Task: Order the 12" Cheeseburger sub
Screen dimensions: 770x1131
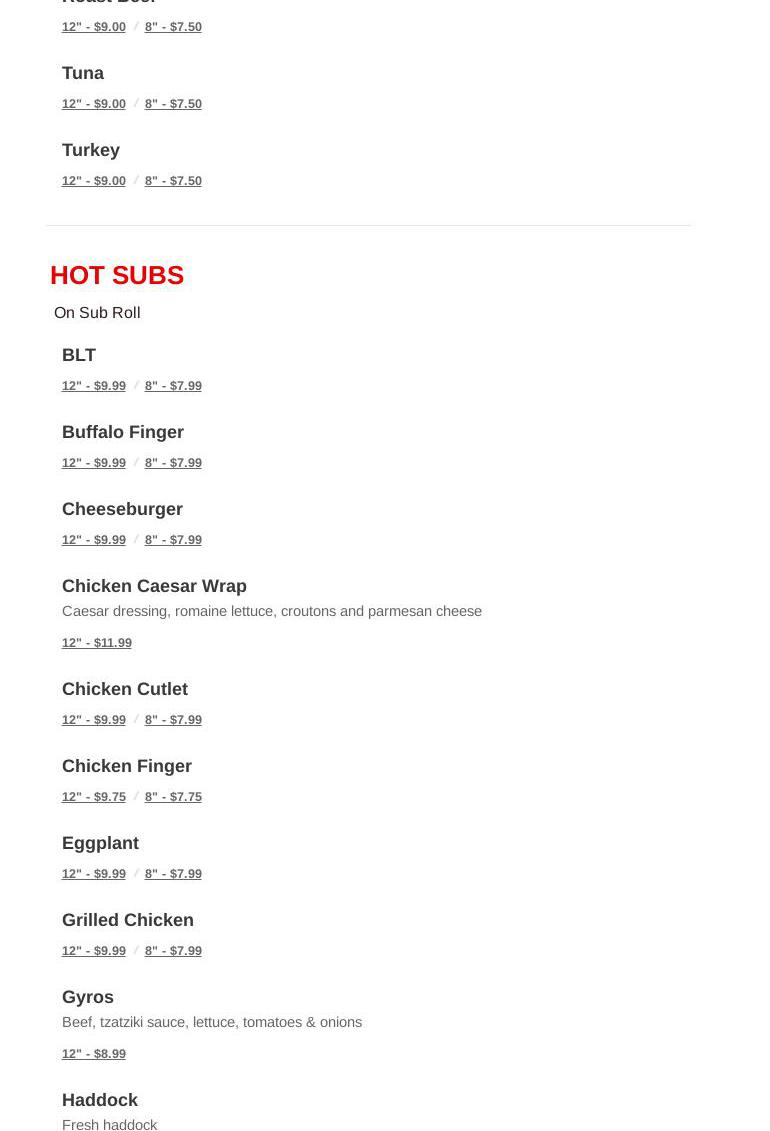Action: point(94,540)
